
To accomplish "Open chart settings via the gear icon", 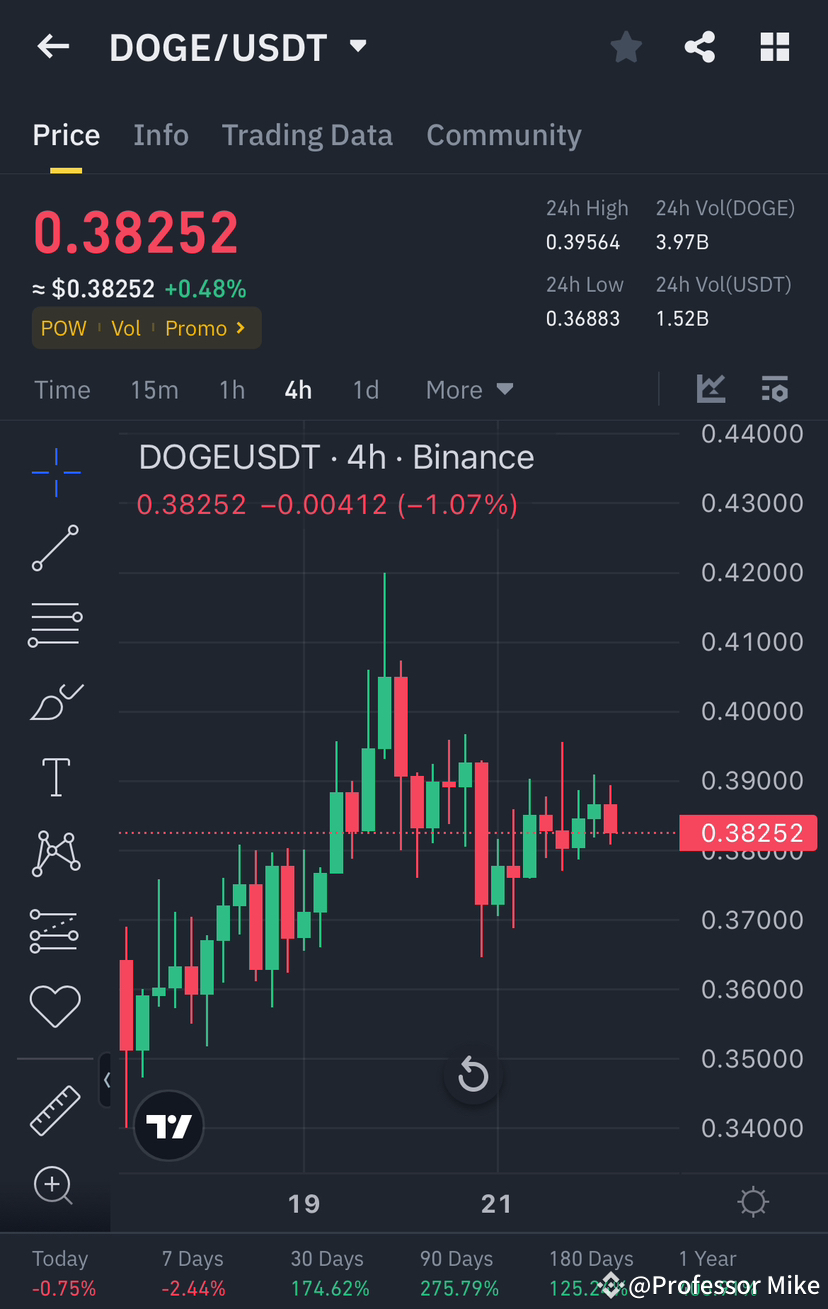I will pos(753,1202).
